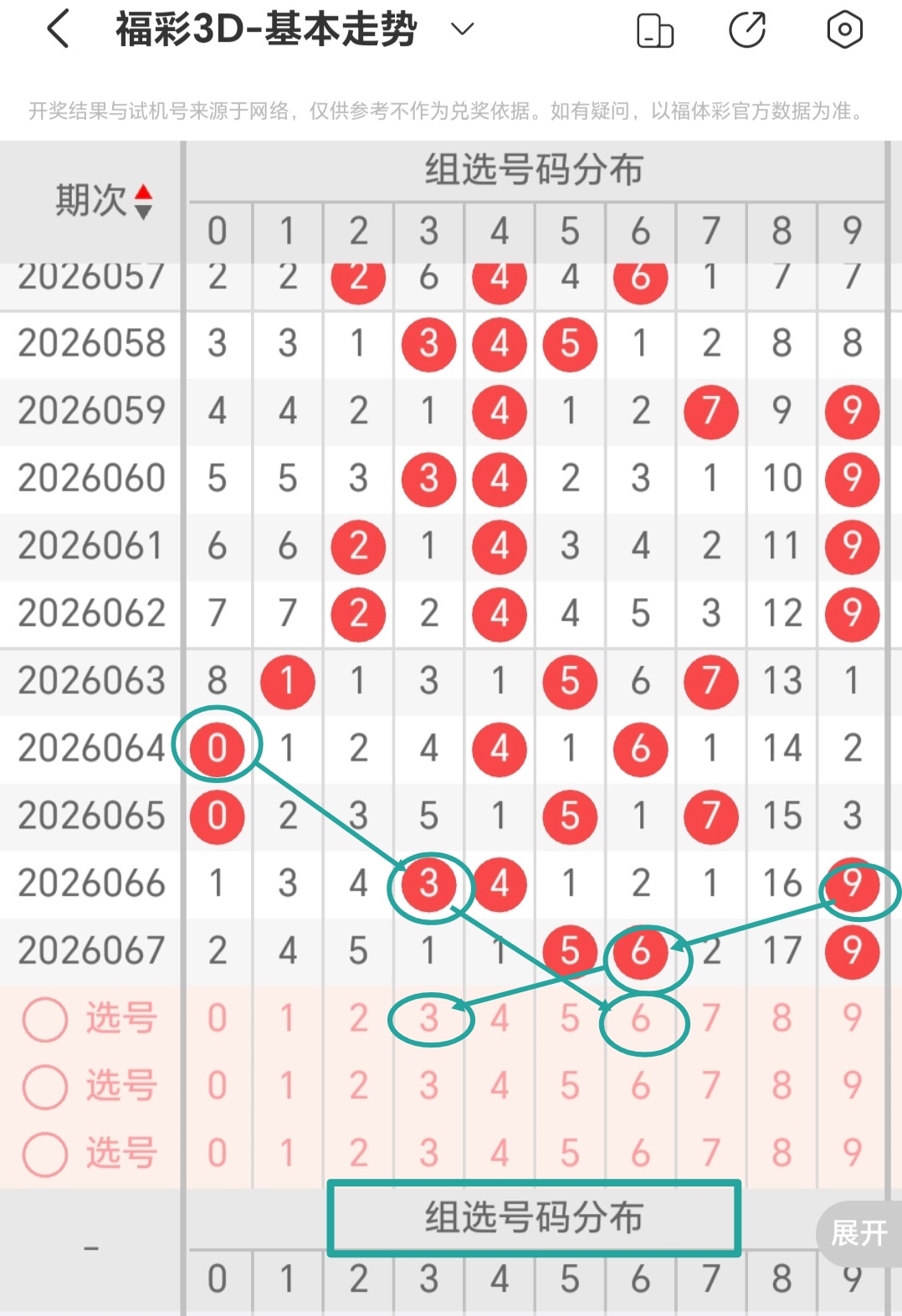Select the first 选号 row circle
The height and width of the screenshot is (1316, 902).
pos(45,1019)
